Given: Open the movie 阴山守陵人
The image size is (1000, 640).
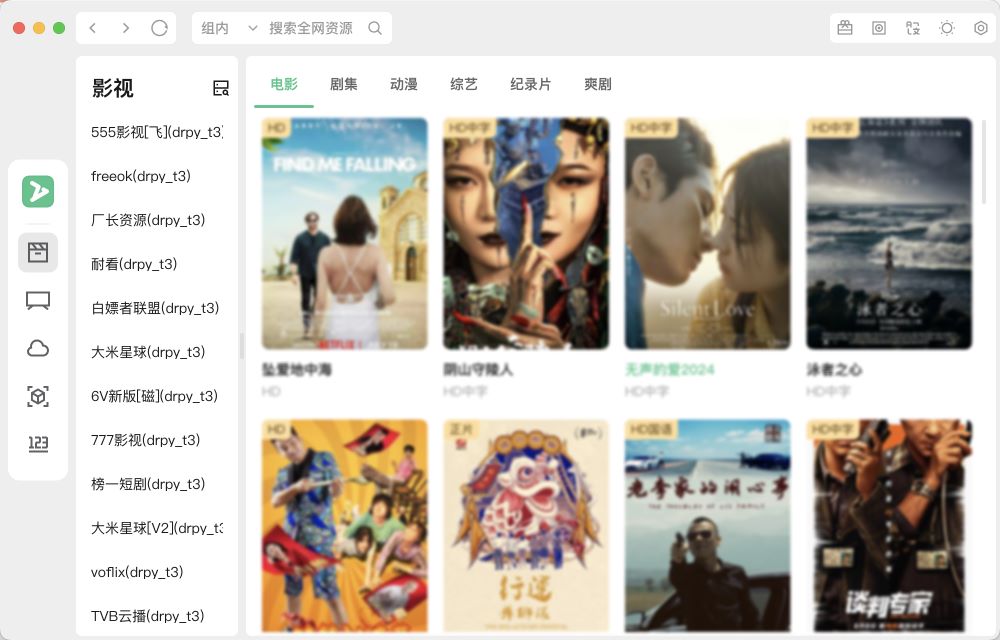Looking at the screenshot, I should coord(526,234).
